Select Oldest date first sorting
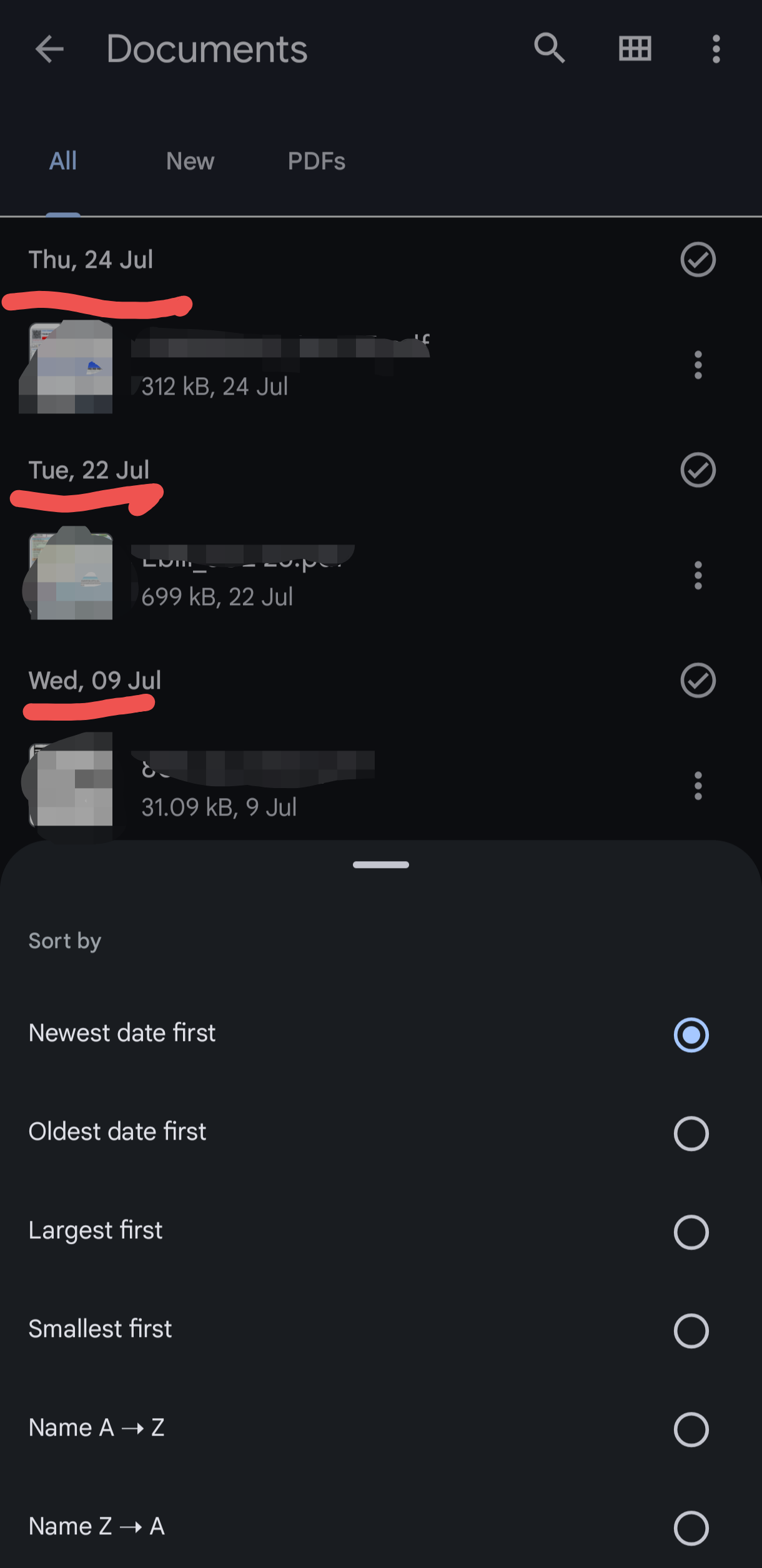This screenshot has width=762, height=1568. click(691, 1133)
